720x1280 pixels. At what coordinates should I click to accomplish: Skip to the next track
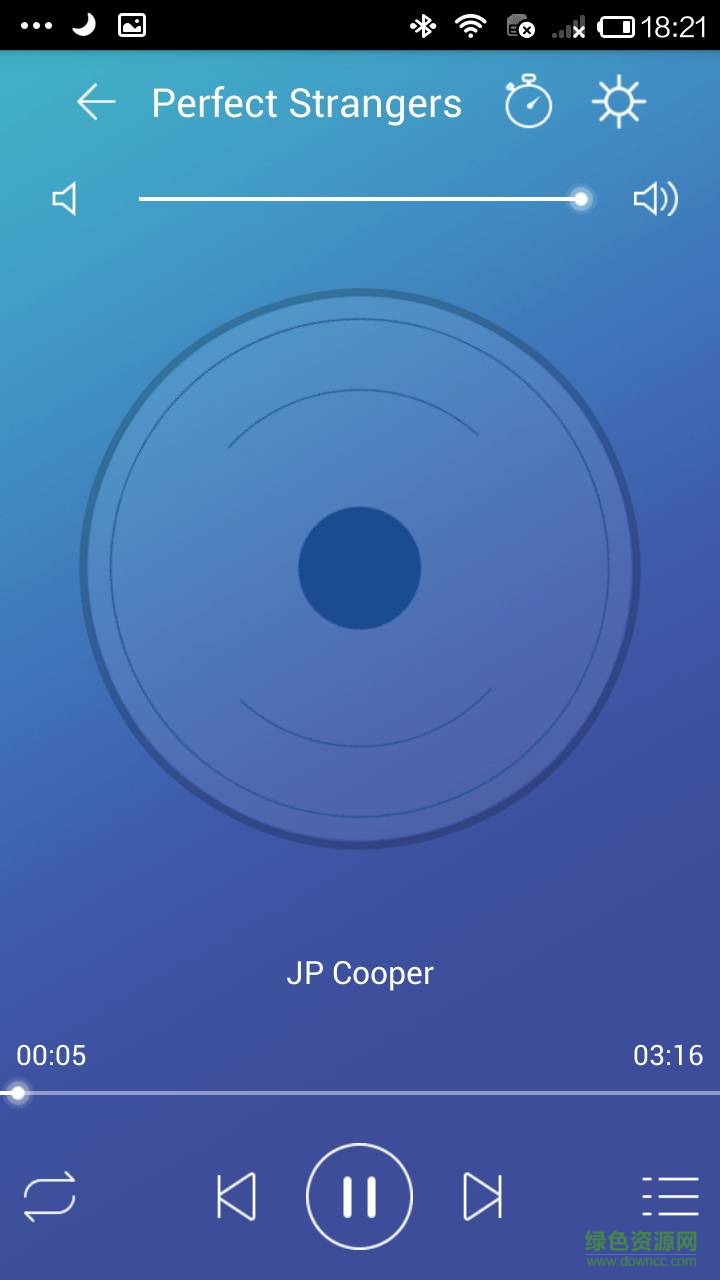point(482,1196)
